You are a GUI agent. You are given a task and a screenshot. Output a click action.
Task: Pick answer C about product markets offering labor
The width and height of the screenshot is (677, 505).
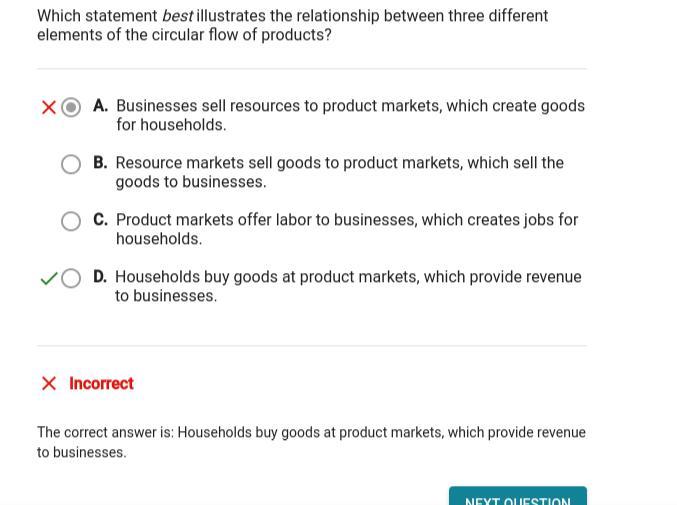(71, 221)
